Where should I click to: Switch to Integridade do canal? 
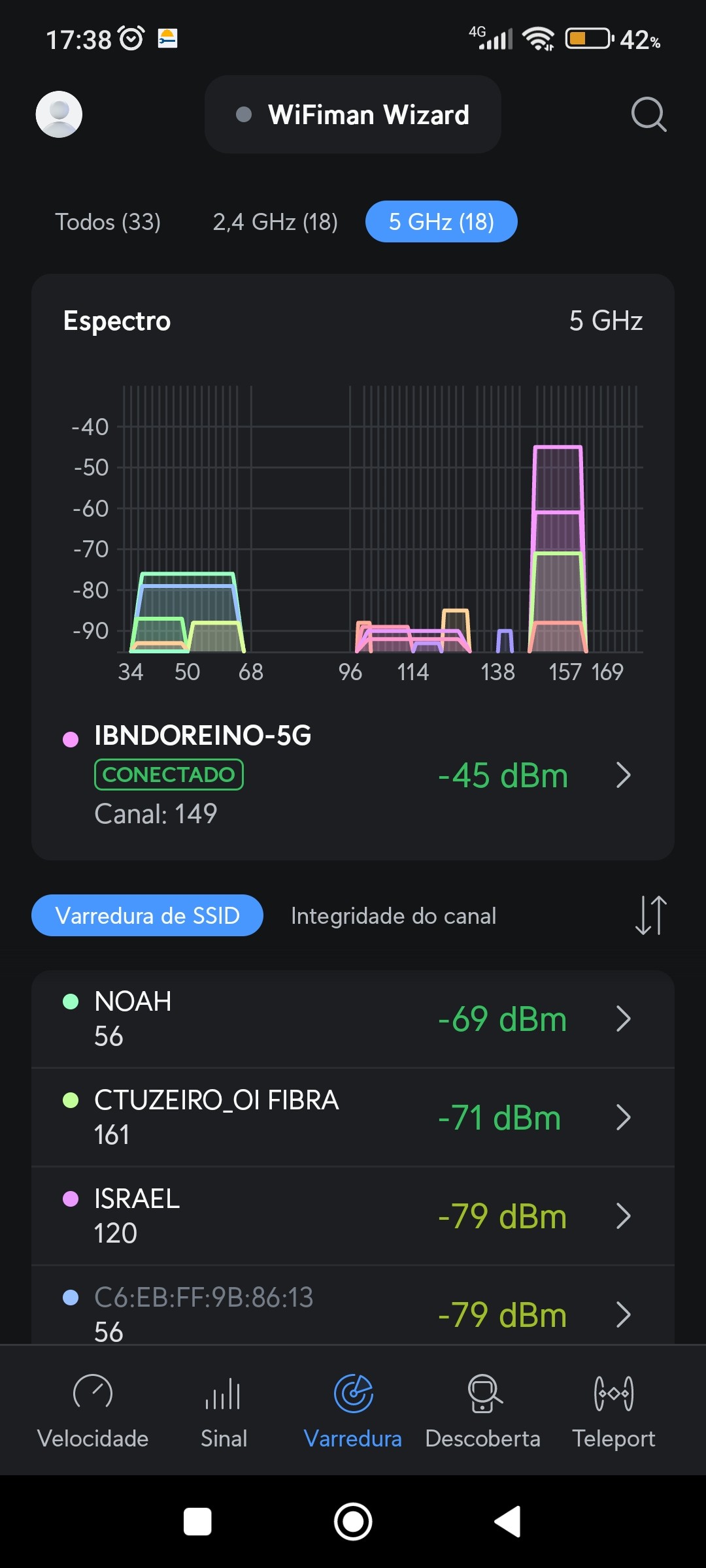tap(394, 916)
